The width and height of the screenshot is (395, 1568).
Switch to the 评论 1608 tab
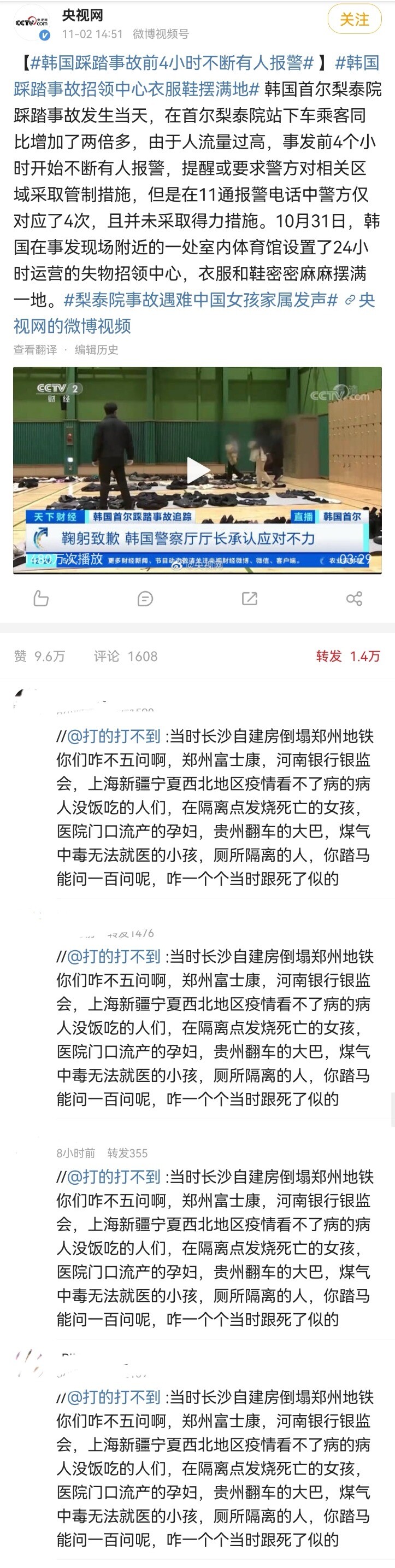(x=125, y=656)
